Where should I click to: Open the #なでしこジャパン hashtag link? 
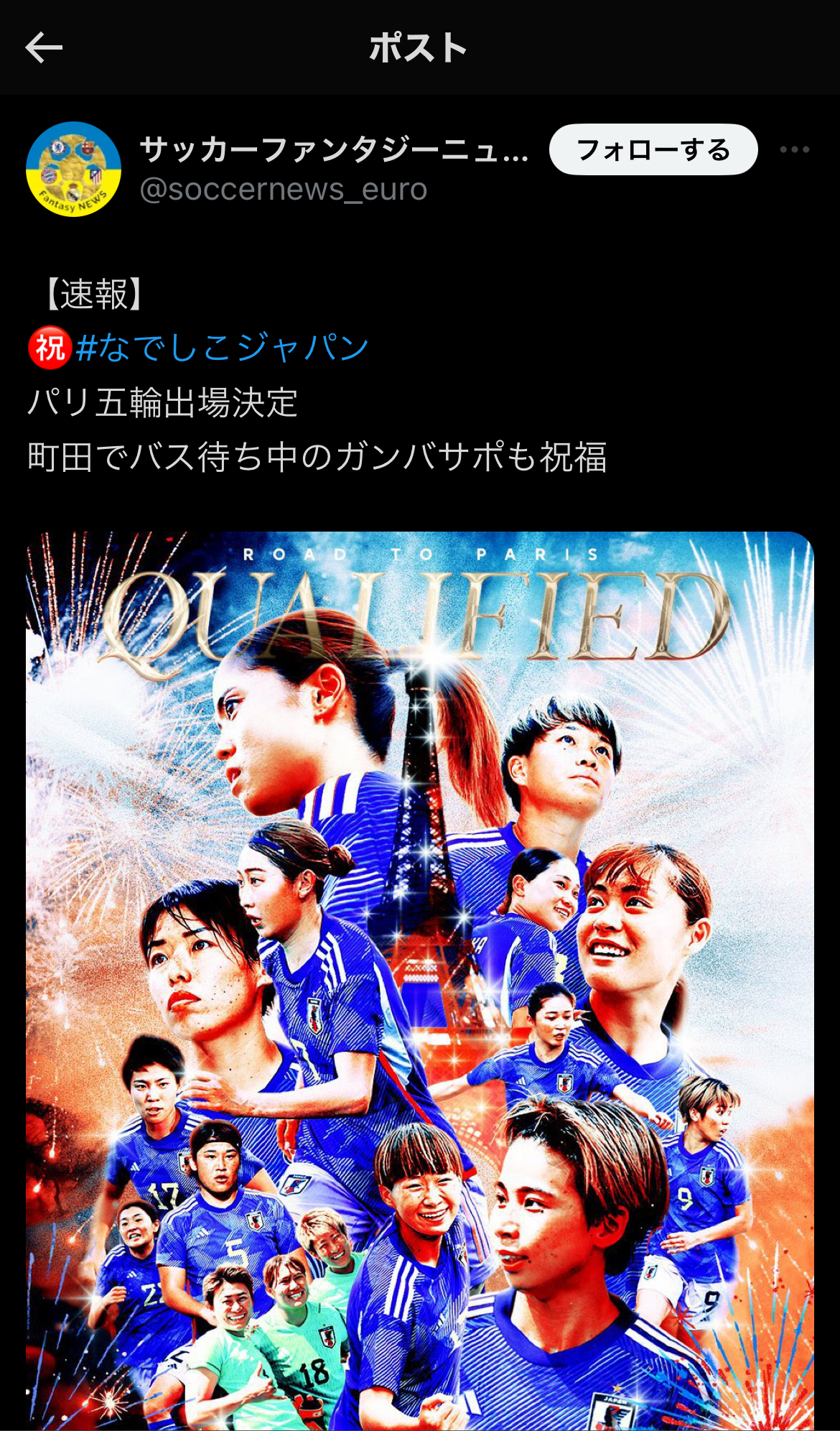[223, 348]
